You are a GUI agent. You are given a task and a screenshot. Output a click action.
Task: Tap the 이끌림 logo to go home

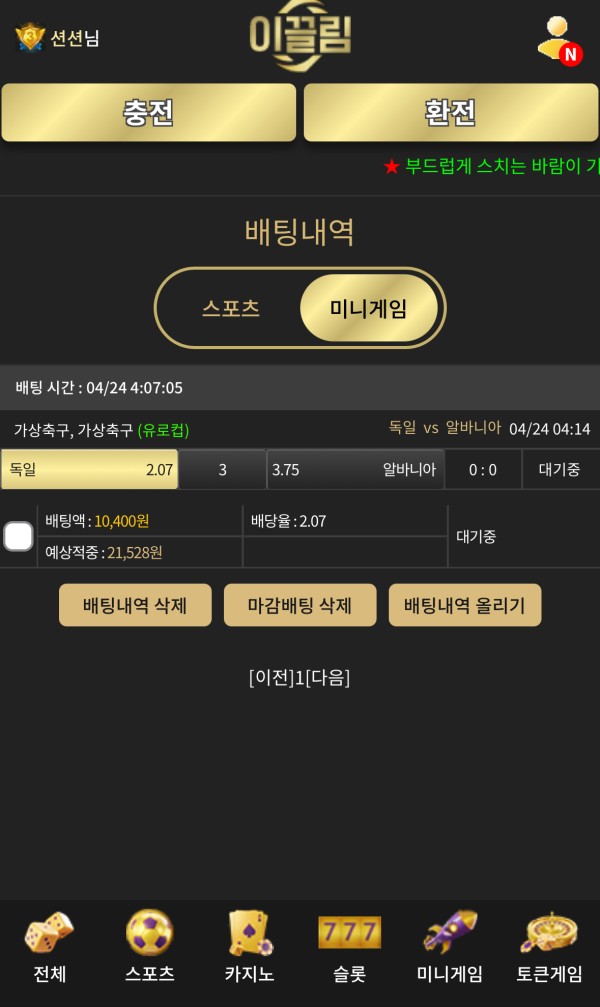[x=300, y=38]
